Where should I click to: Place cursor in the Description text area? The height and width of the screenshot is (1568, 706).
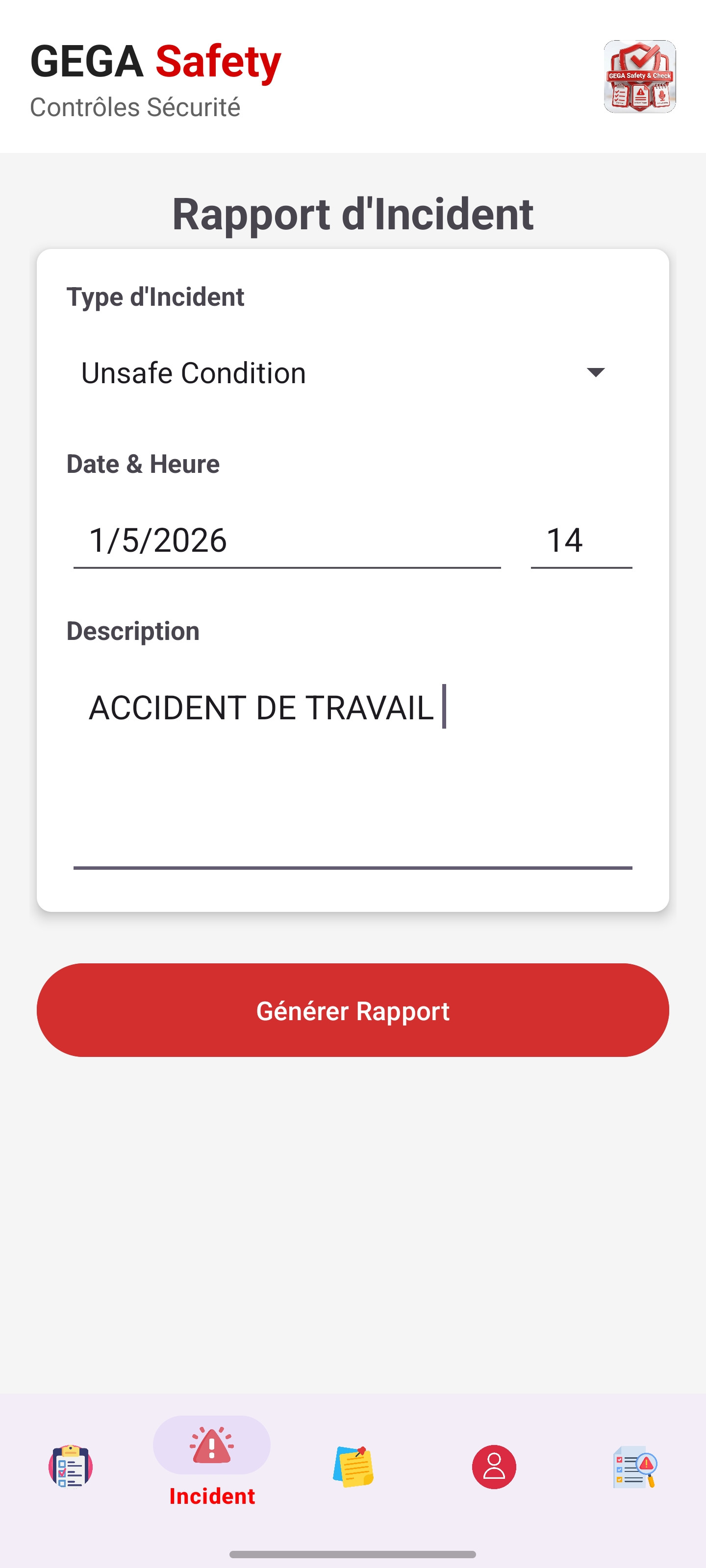353,773
